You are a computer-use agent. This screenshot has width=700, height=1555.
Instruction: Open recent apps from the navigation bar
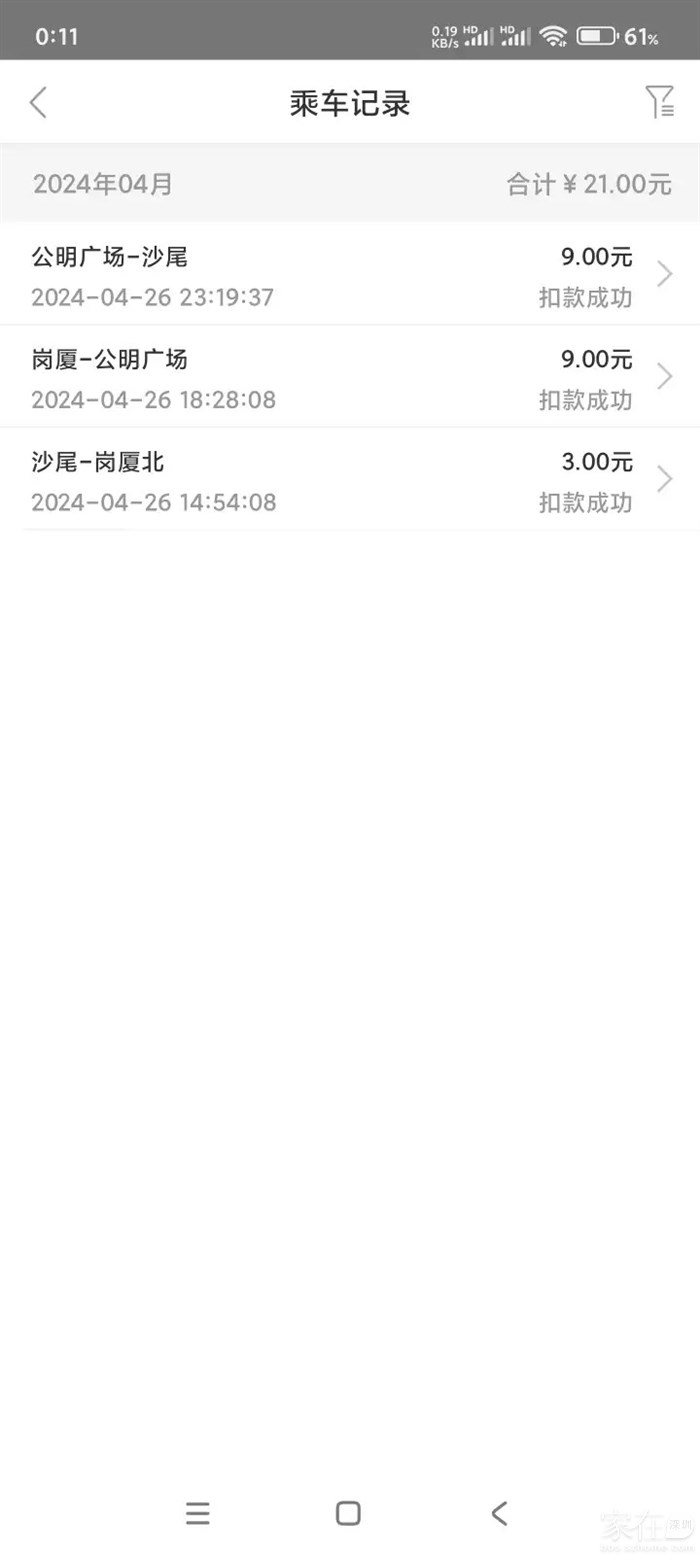pyautogui.click(x=198, y=1513)
